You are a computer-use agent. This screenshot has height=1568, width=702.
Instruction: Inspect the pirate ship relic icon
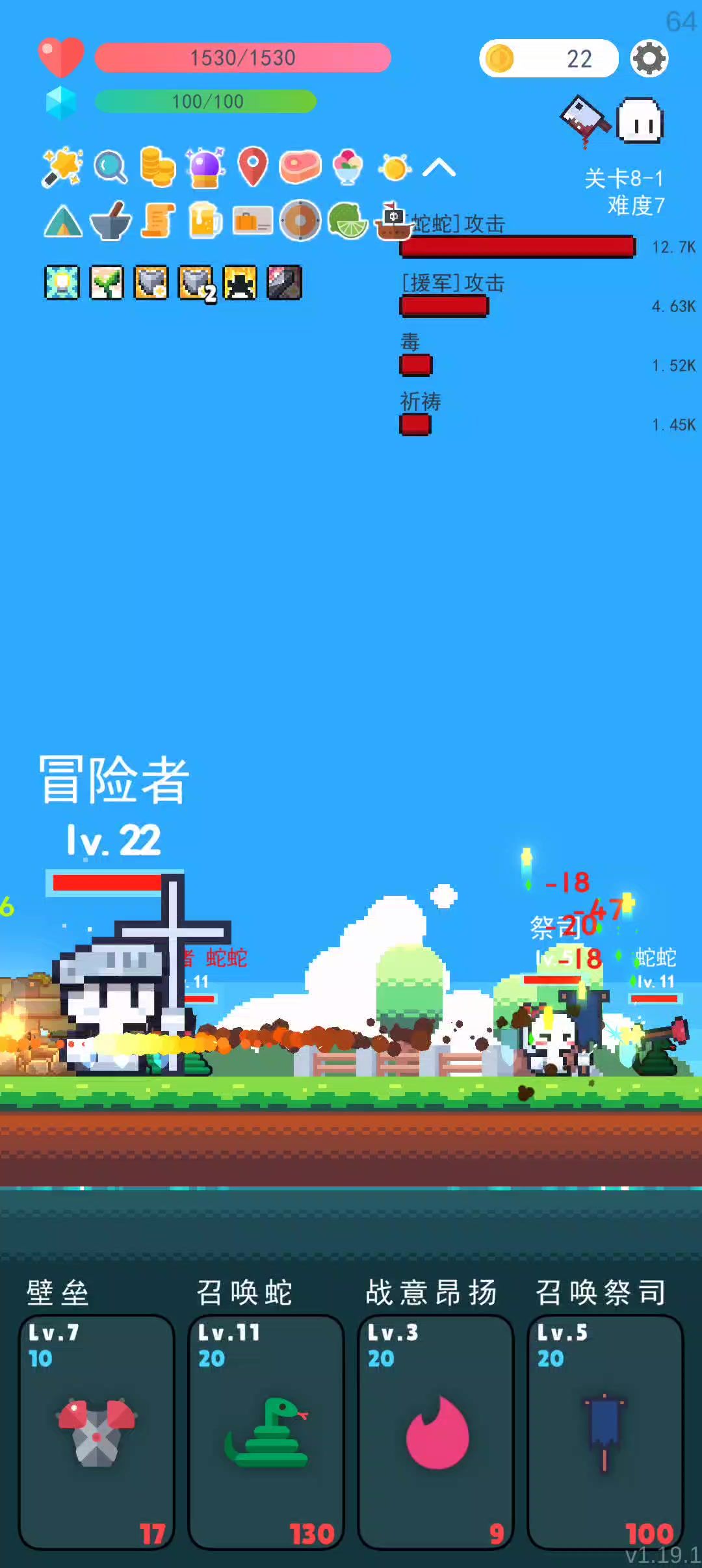pyautogui.click(x=393, y=221)
